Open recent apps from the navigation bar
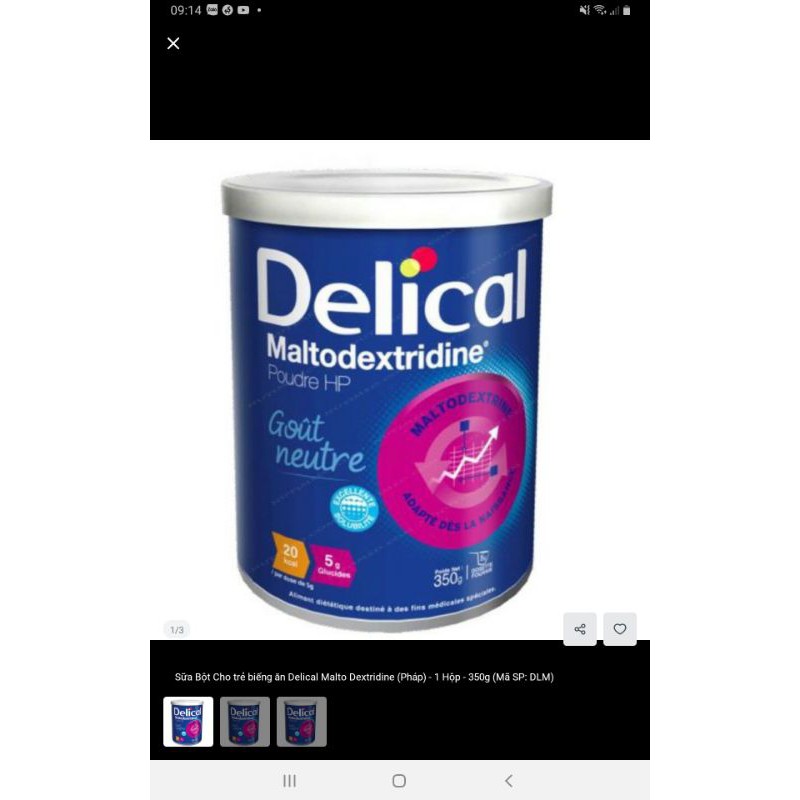The height and width of the screenshot is (800, 800). click(x=289, y=781)
